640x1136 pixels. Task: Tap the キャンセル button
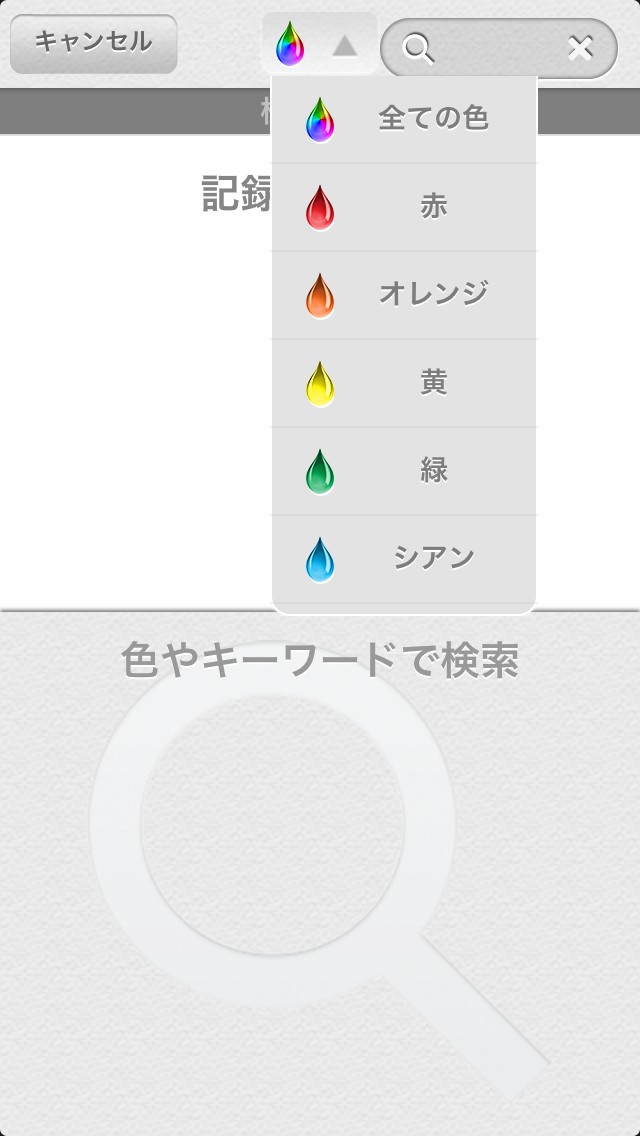[x=93, y=43]
